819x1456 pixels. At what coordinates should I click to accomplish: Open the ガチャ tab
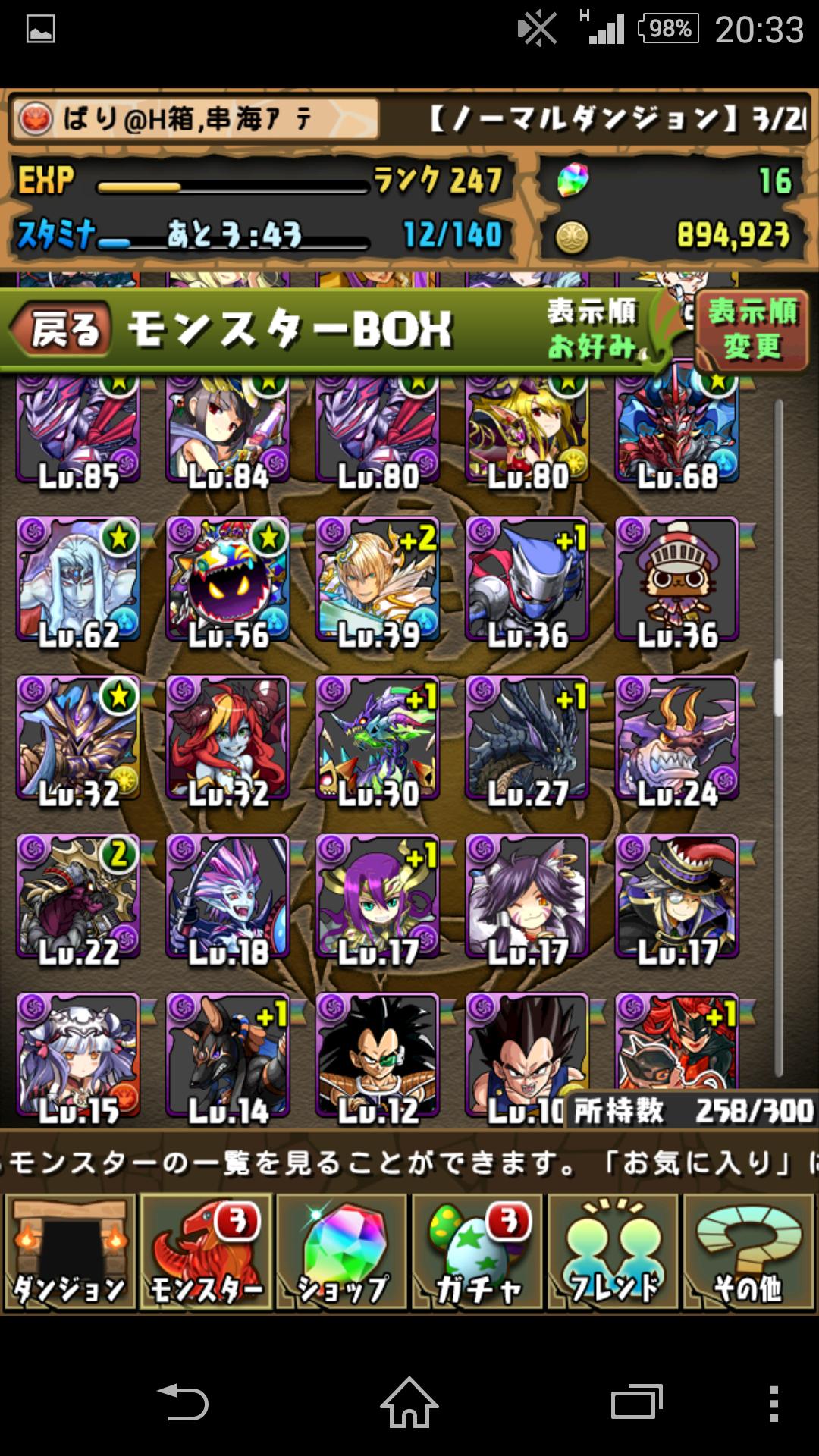pos(477,1251)
